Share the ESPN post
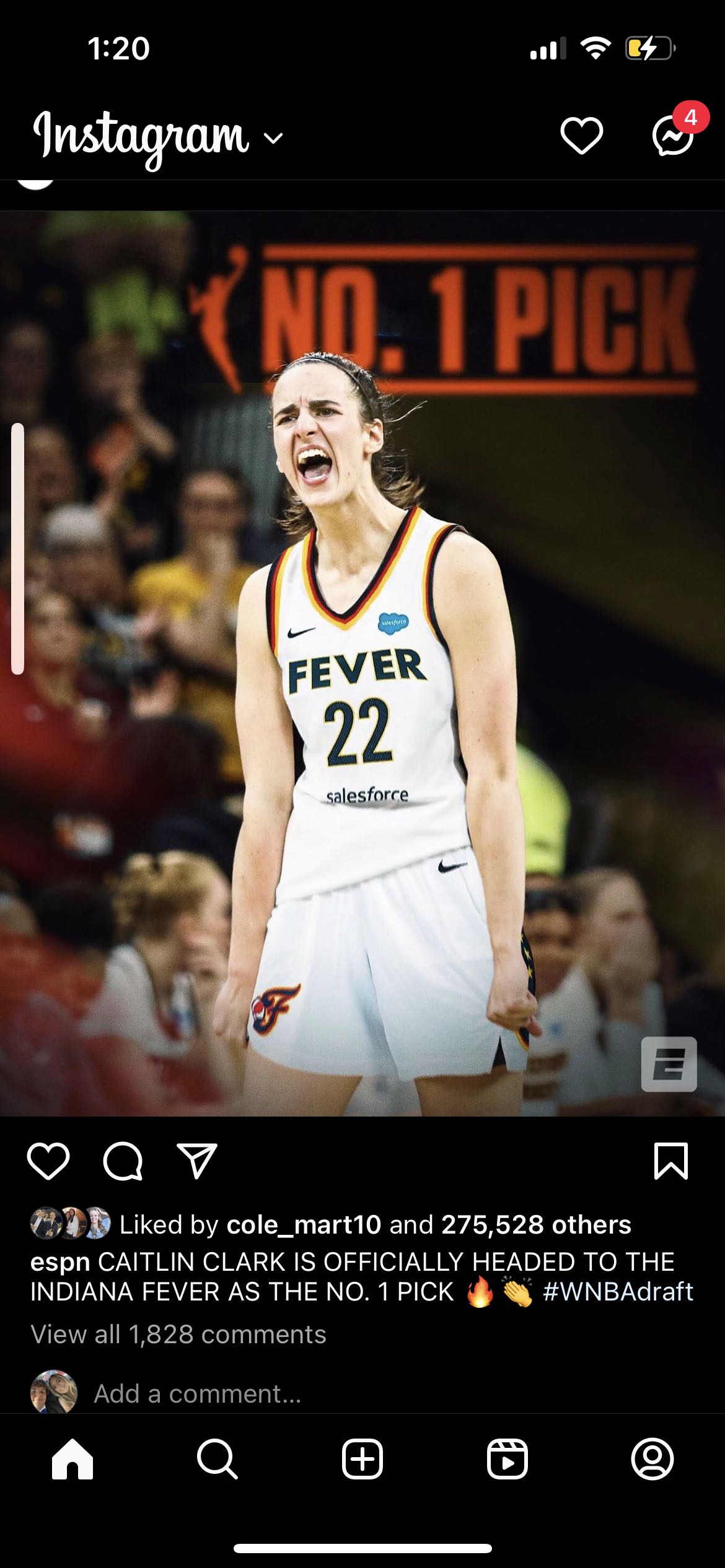Screen dimensions: 725x1568 [197, 1161]
